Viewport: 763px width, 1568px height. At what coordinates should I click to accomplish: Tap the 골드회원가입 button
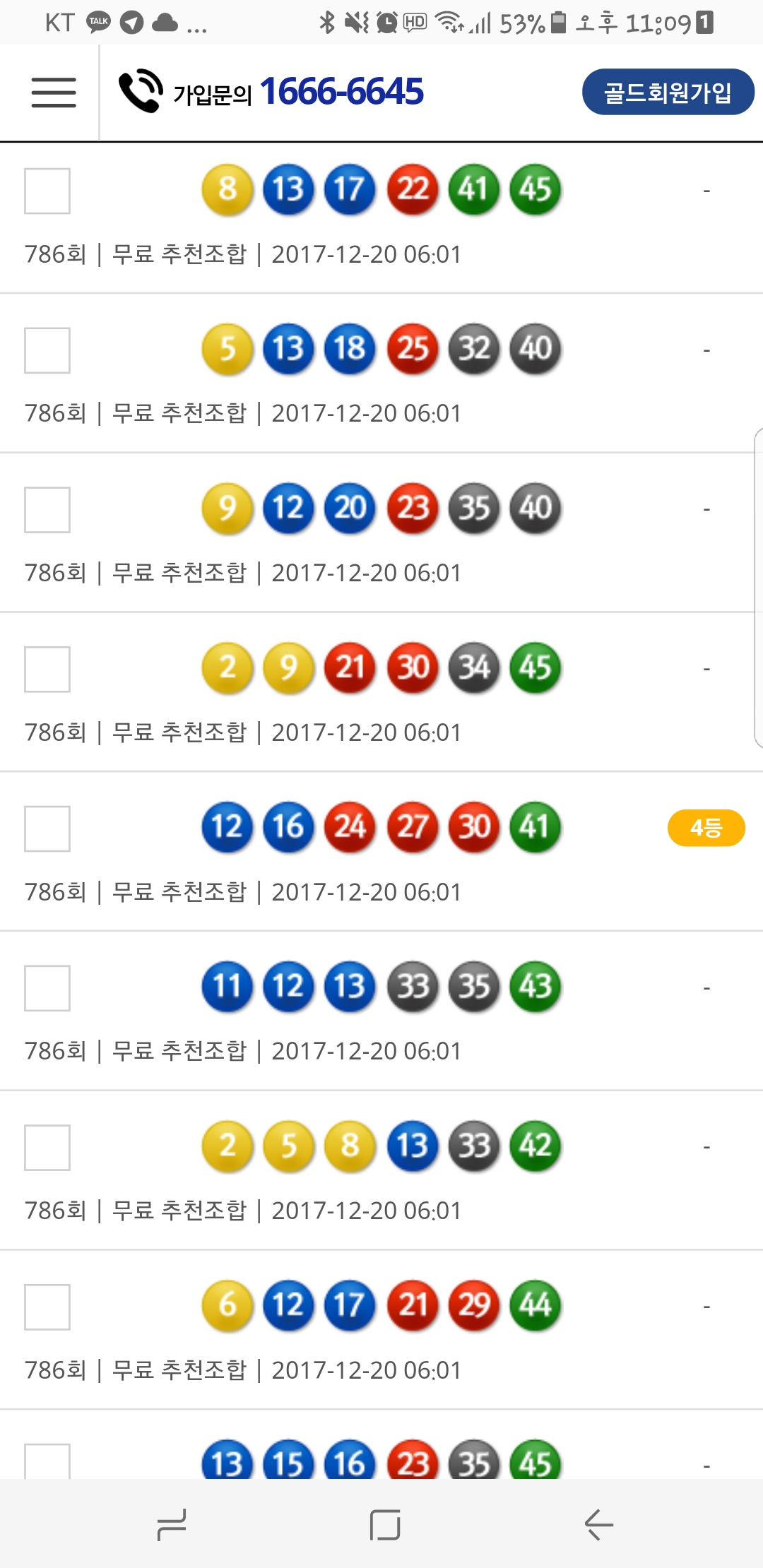pyautogui.click(x=668, y=92)
